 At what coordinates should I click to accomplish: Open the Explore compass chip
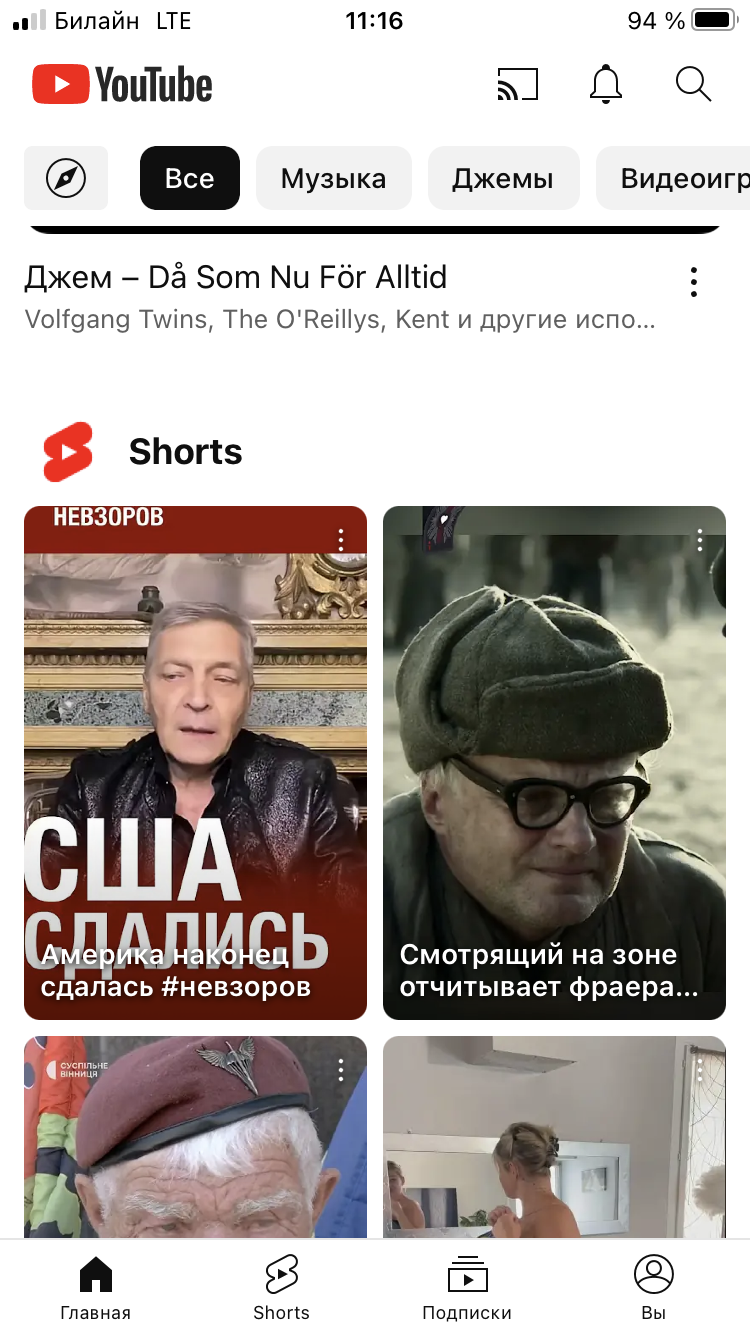[x=66, y=178]
